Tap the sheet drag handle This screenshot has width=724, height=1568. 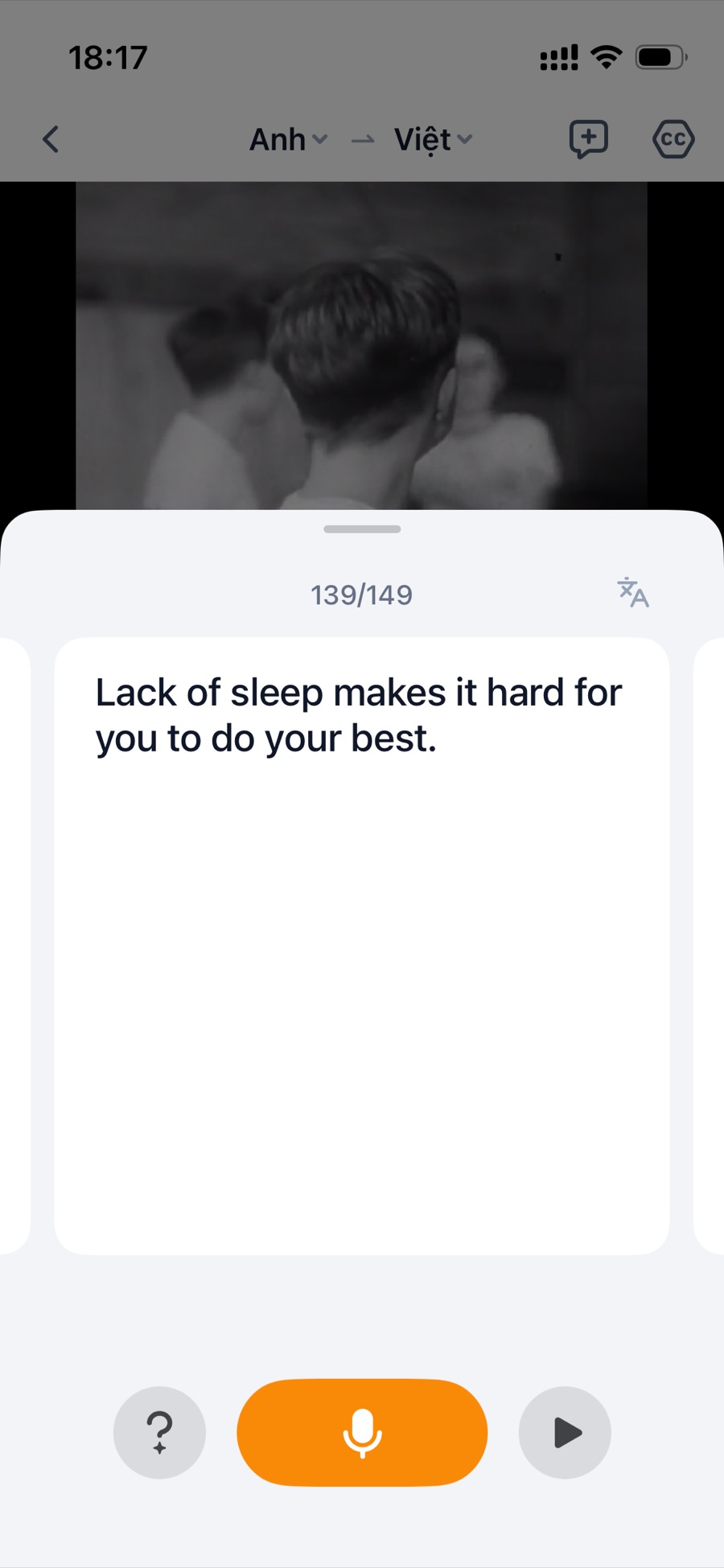pos(362,529)
